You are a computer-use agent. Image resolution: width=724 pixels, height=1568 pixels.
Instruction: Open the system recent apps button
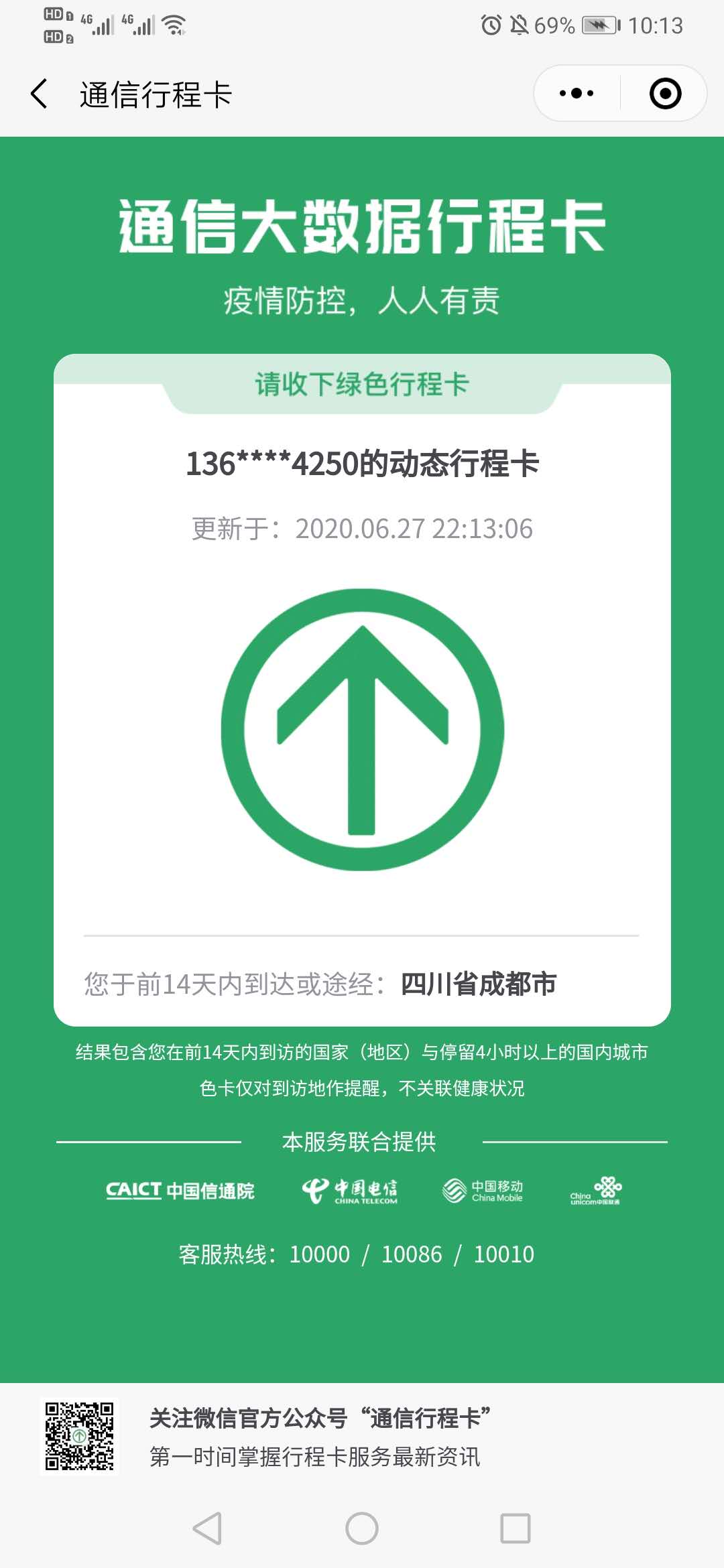[516, 1528]
